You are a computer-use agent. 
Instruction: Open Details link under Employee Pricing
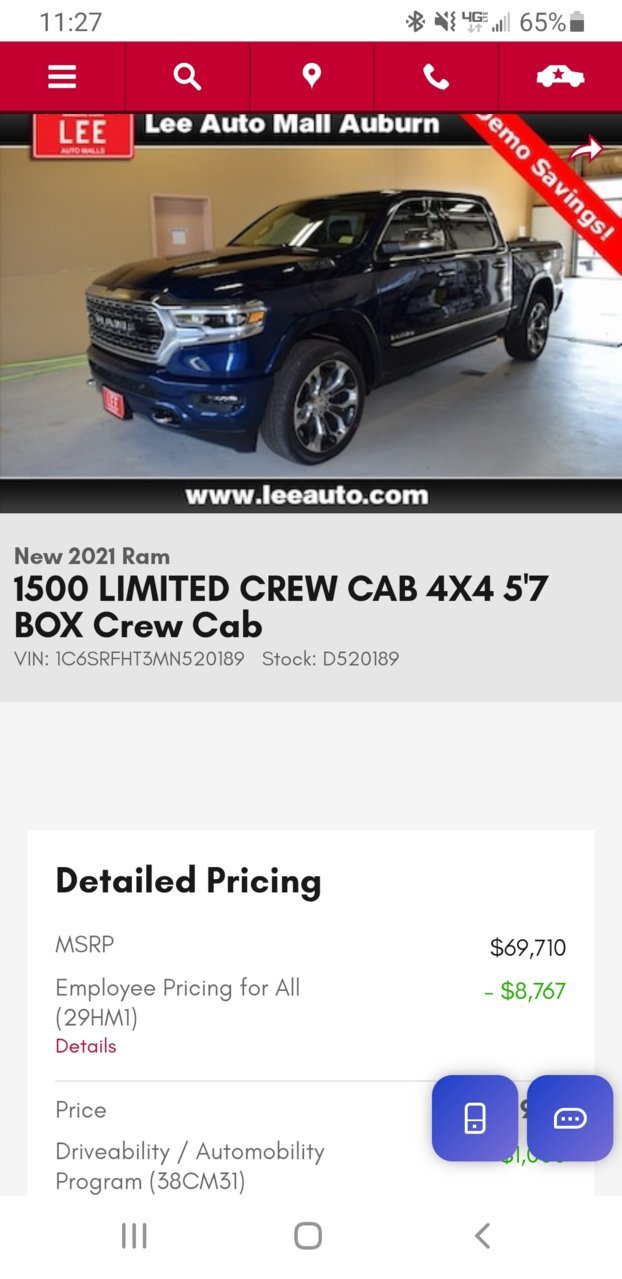click(x=86, y=1046)
